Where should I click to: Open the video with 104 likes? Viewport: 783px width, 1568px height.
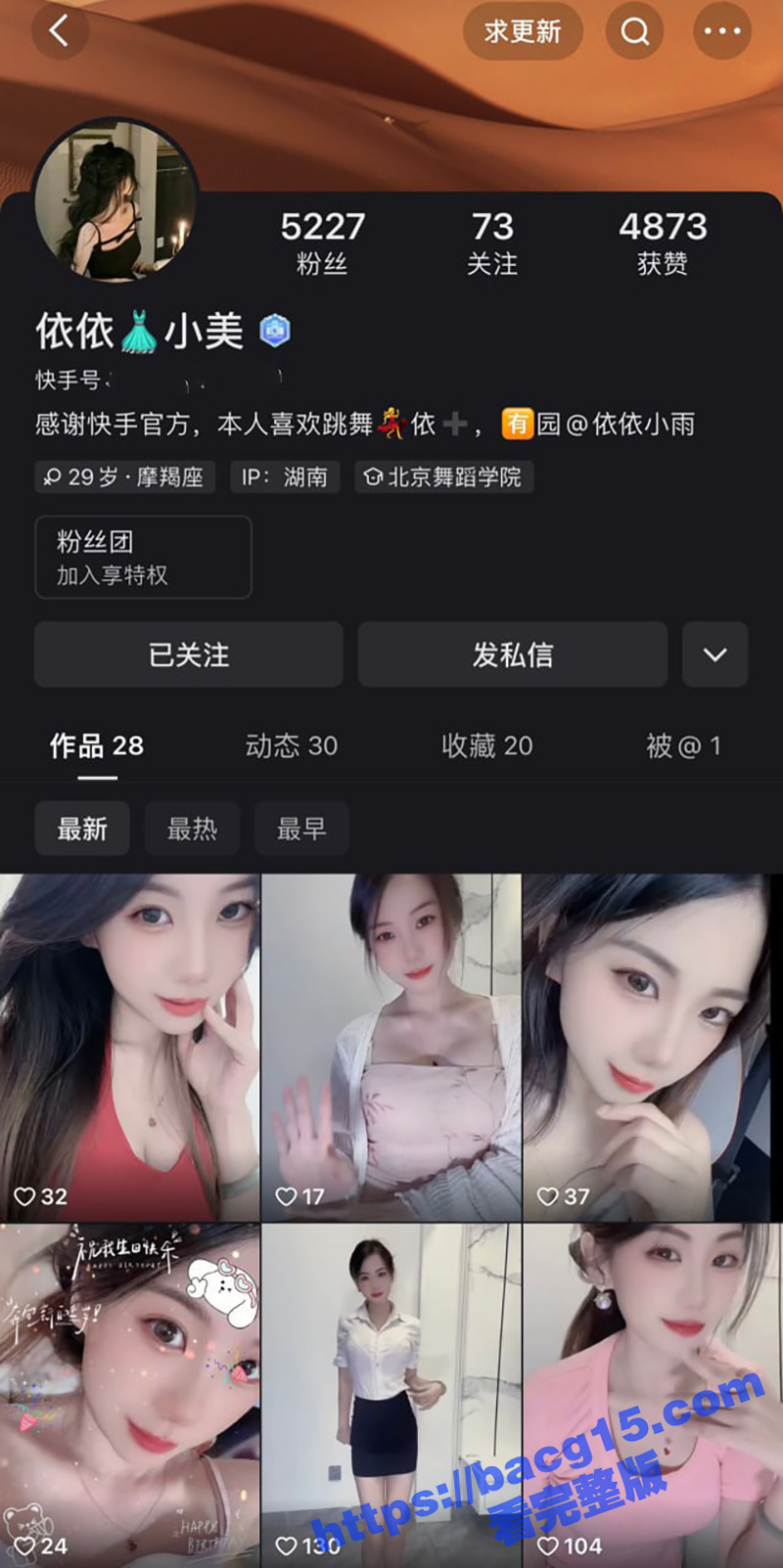[x=653, y=1394]
